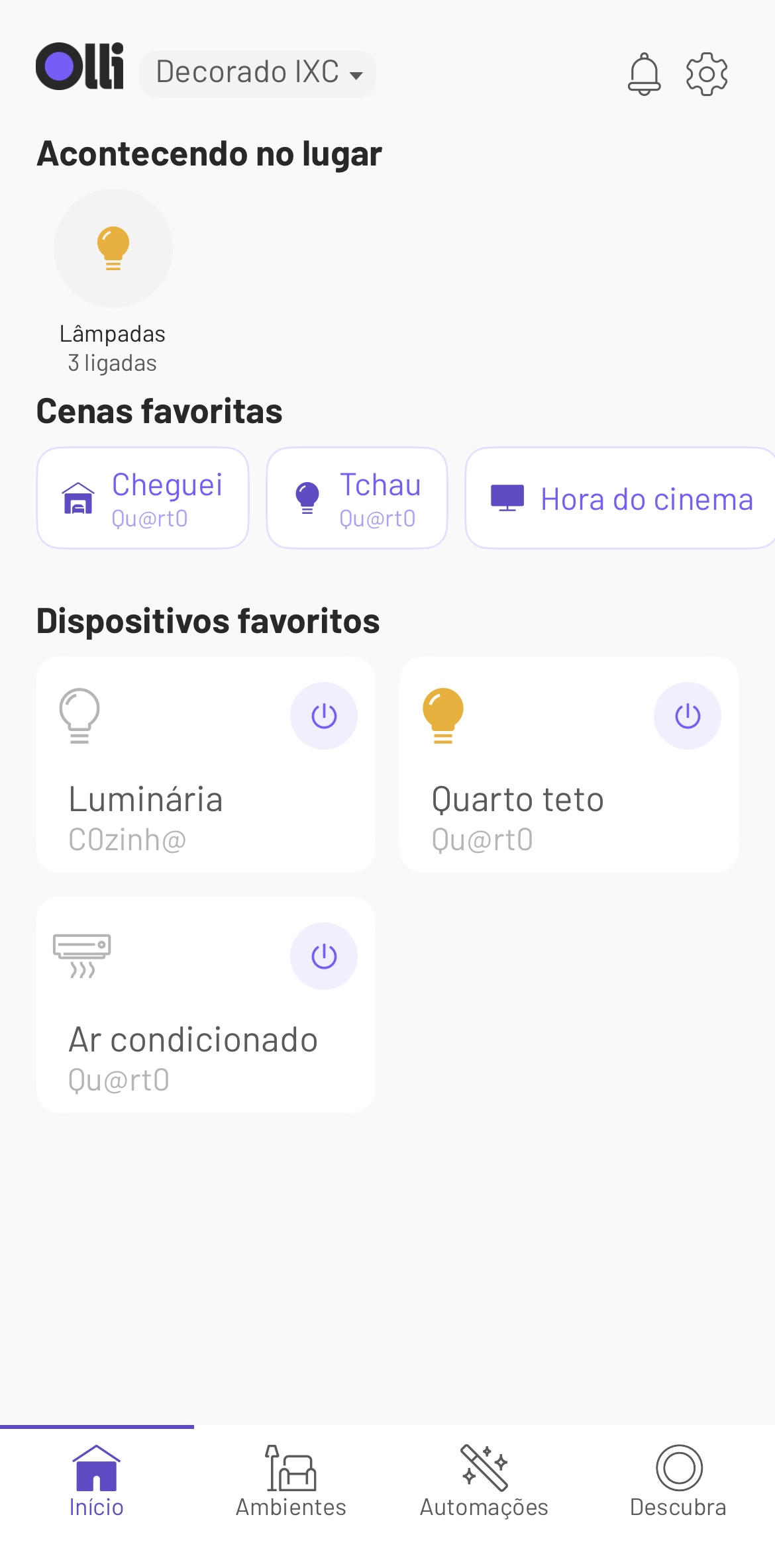775x1568 pixels.
Task: Switch to the Automações tab
Action: point(484,1482)
